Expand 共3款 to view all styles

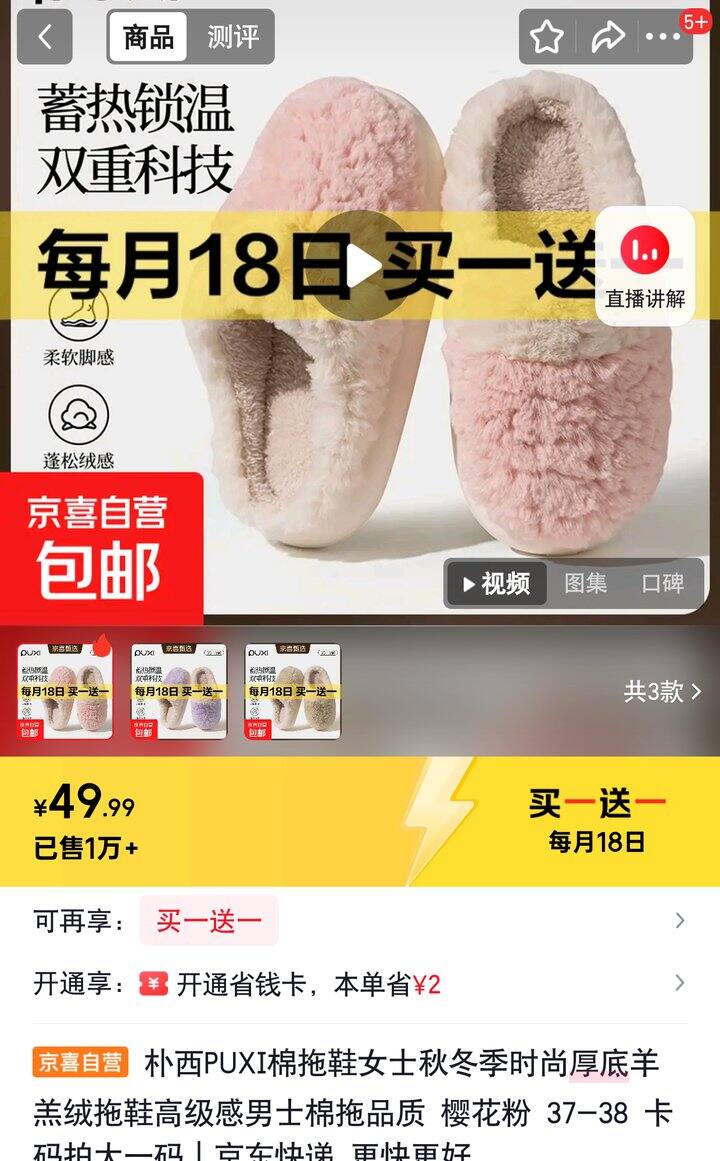pyautogui.click(x=662, y=691)
